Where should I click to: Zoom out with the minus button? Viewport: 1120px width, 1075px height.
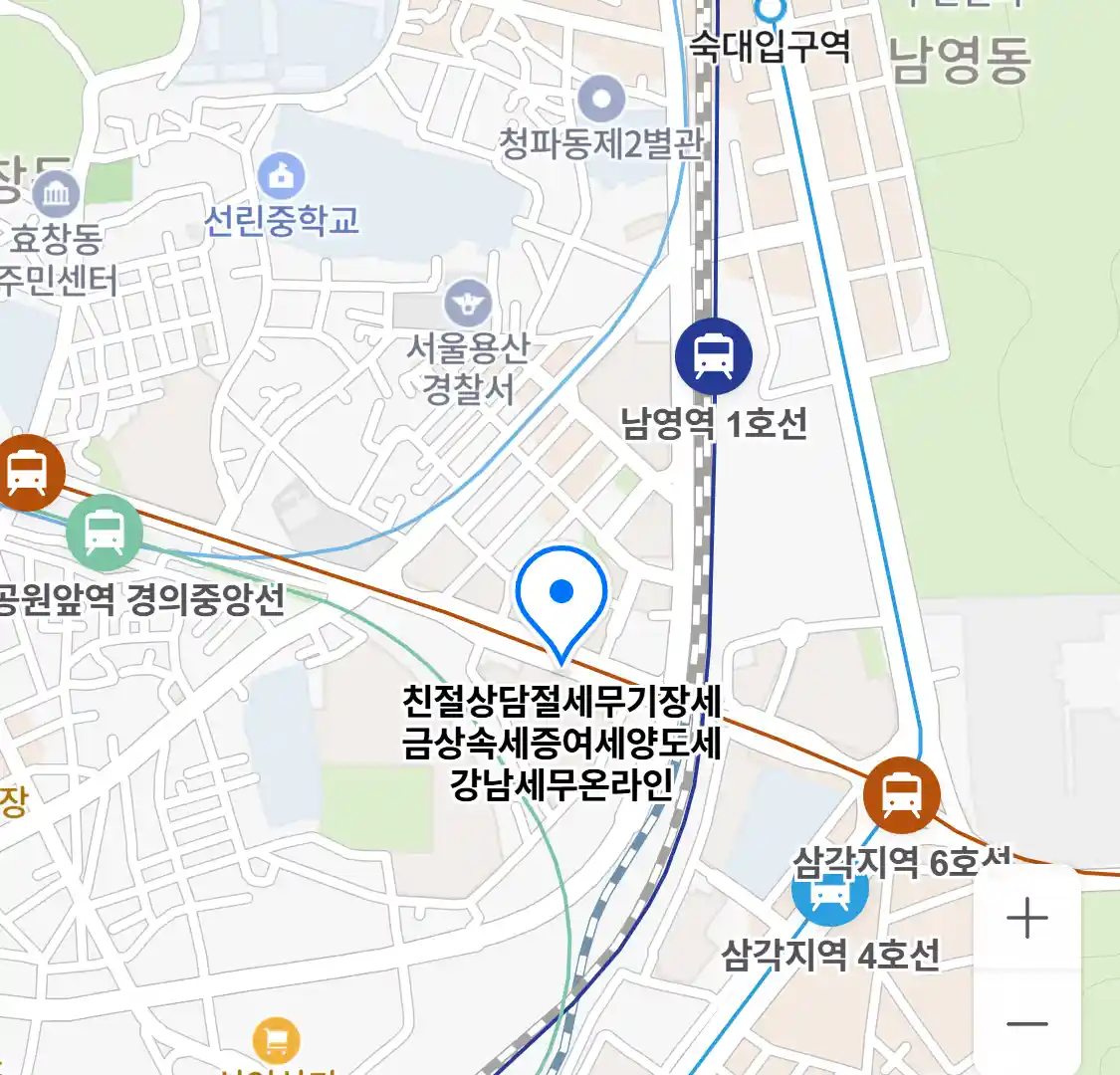coord(1026,1023)
